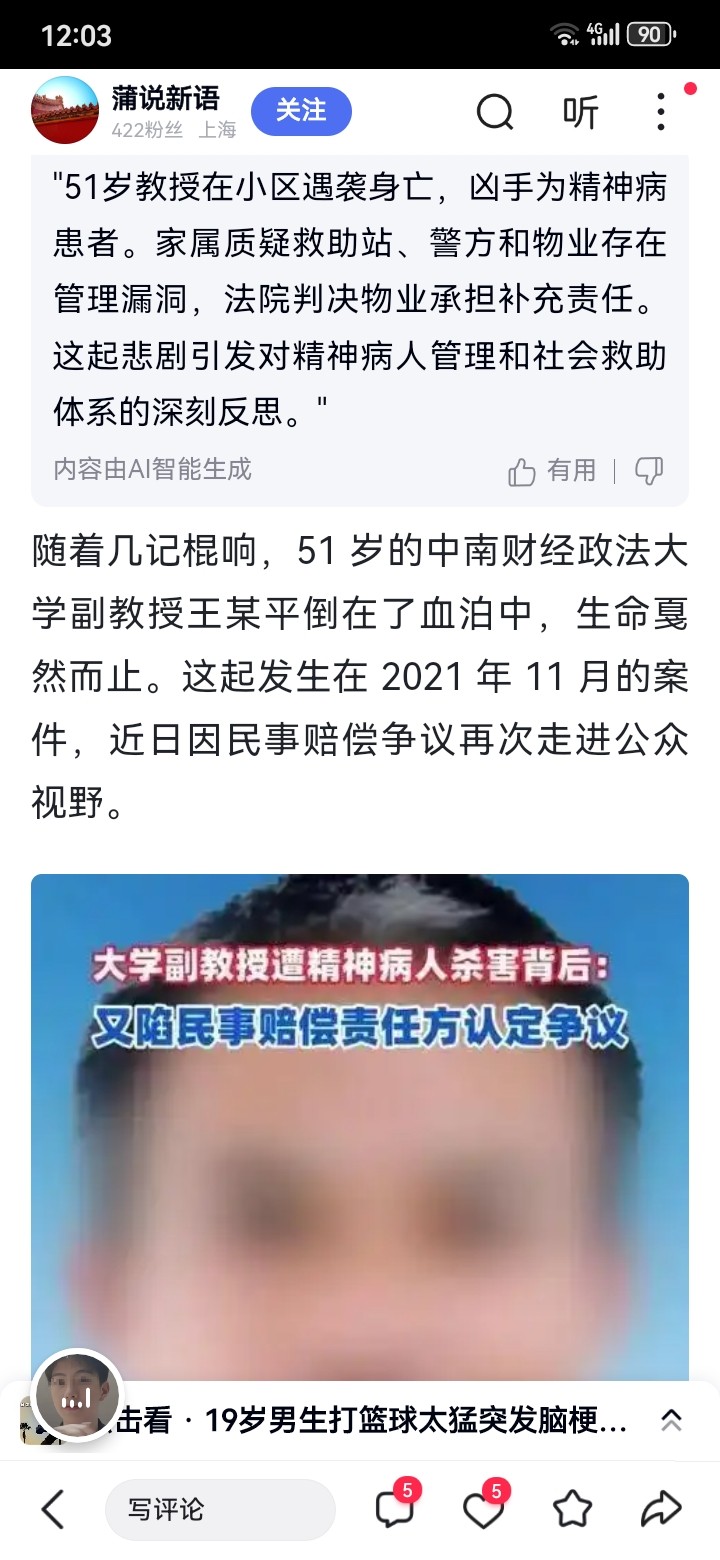This screenshot has height=1560, width=720.
Task: Expand the audio banner chevron
Action: tap(671, 1421)
